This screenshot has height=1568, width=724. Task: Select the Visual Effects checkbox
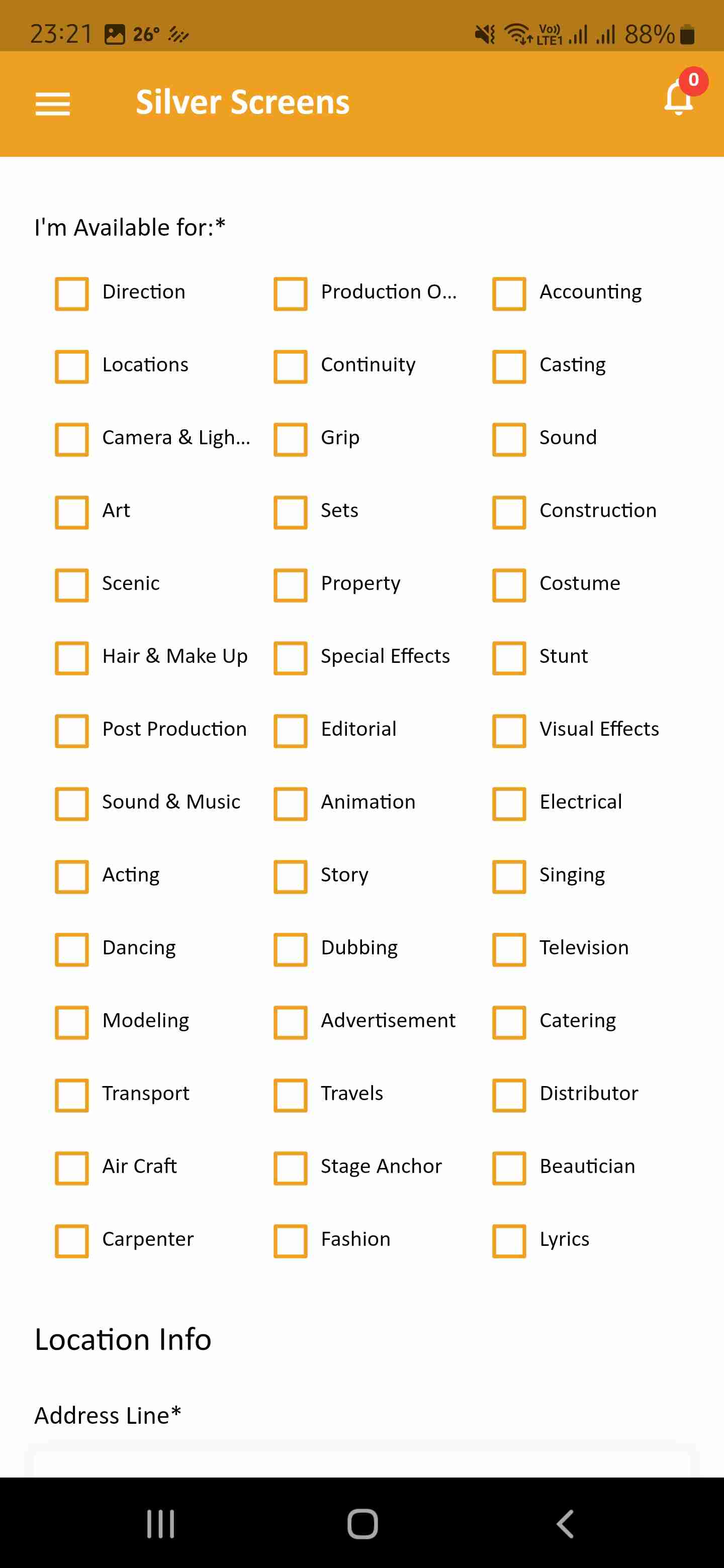509,731
